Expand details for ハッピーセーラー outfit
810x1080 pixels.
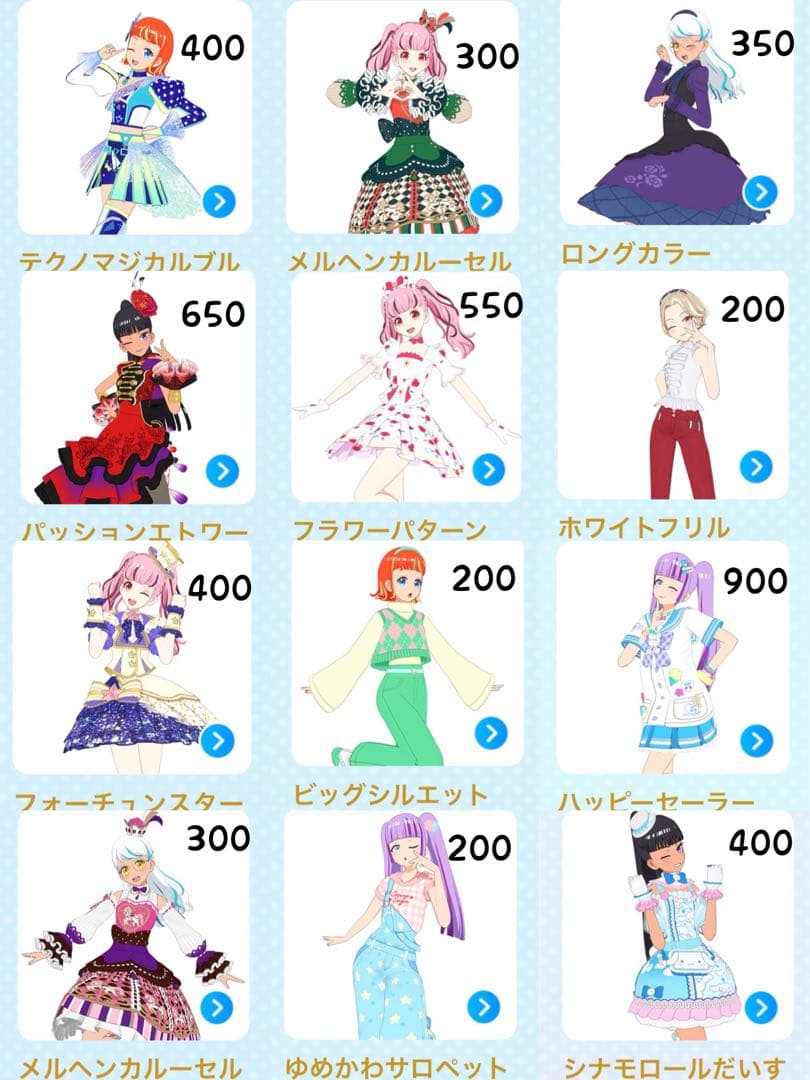click(x=757, y=740)
